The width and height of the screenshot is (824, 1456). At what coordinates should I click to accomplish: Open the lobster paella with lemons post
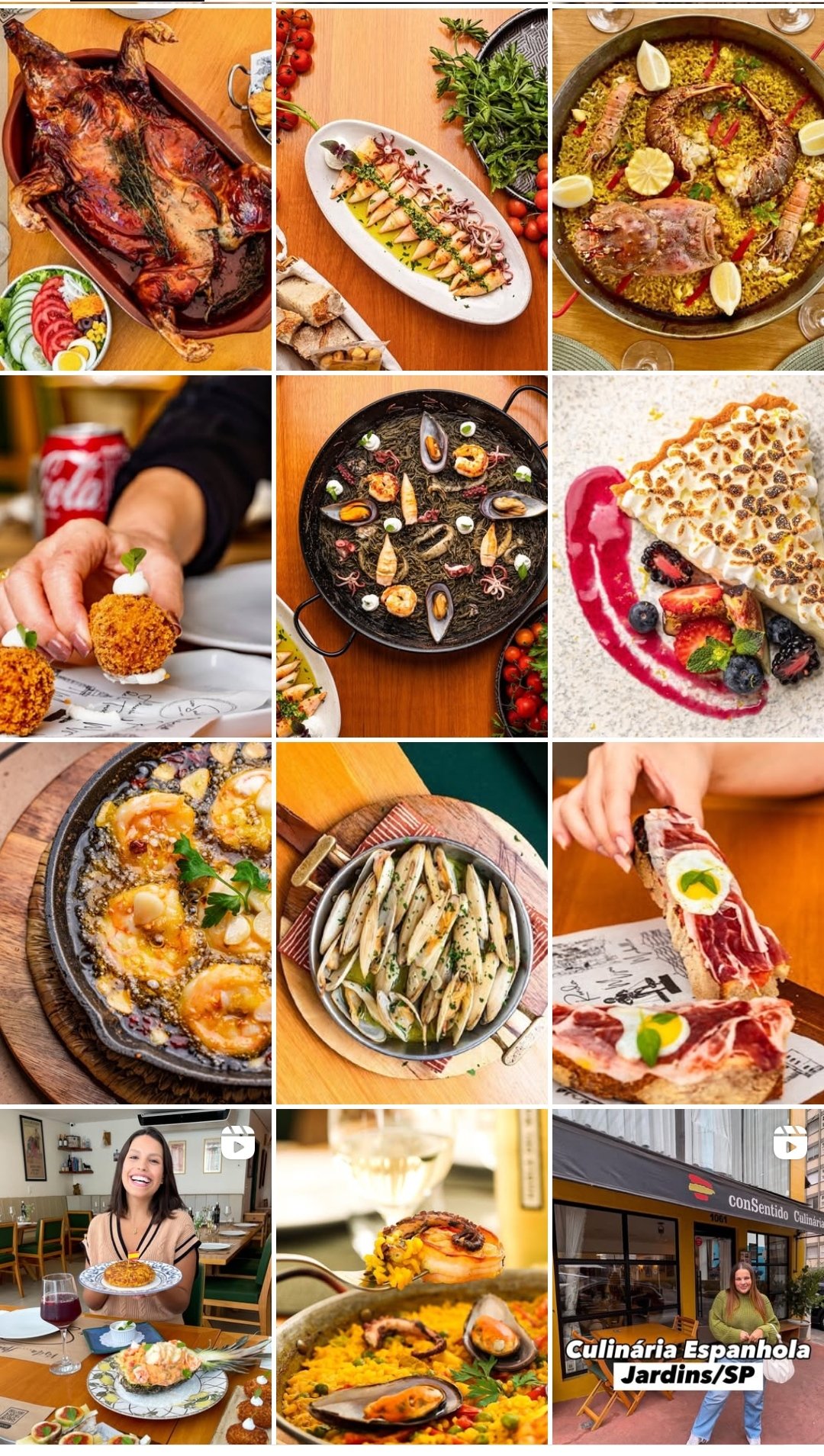click(688, 189)
